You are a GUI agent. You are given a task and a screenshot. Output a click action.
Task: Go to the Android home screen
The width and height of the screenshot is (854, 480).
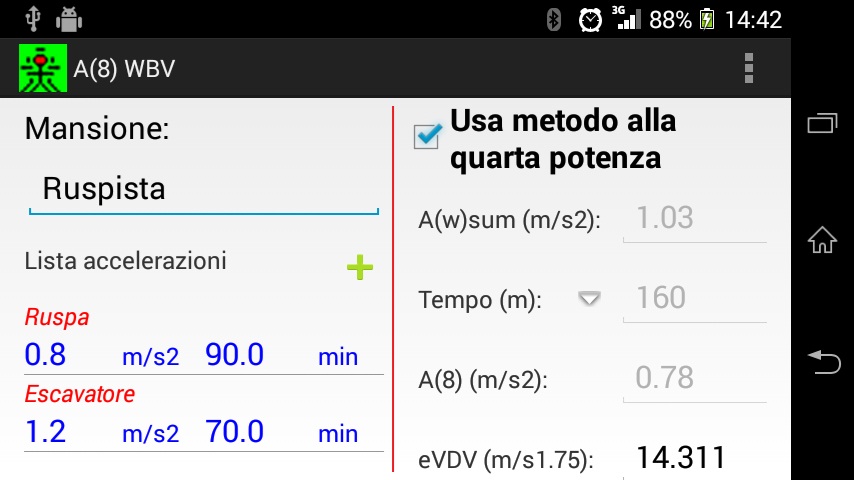coord(822,240)
